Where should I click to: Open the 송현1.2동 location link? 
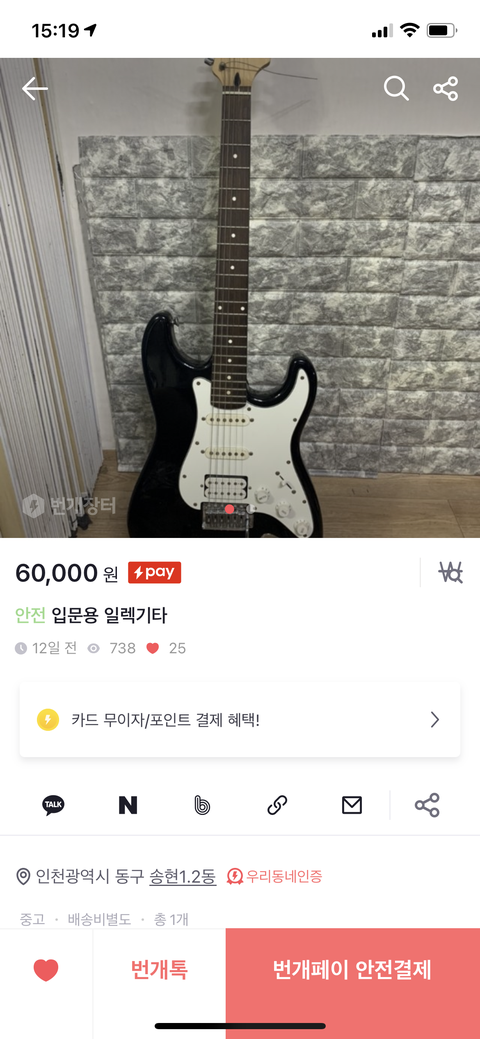(x=182, y=877)
